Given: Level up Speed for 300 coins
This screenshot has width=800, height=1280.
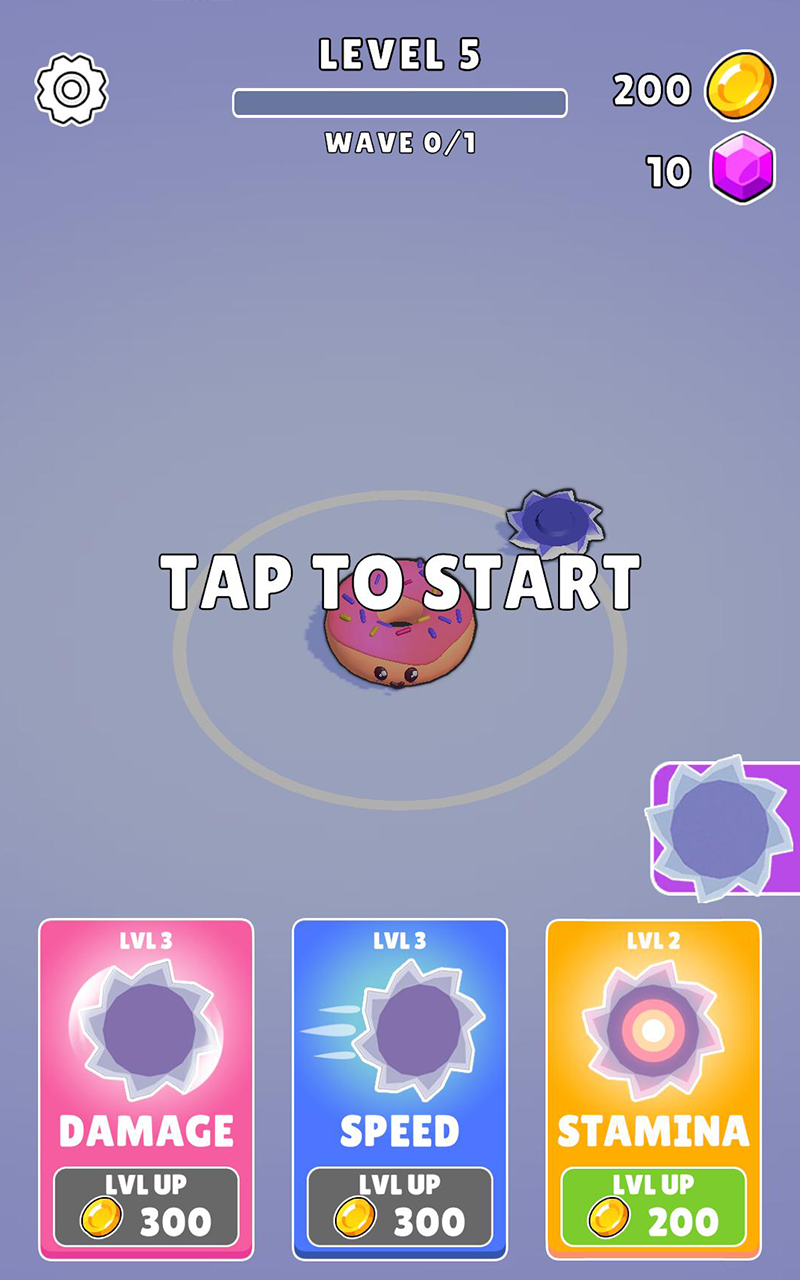Looking at the screenshot, I should click(400, 1207).
